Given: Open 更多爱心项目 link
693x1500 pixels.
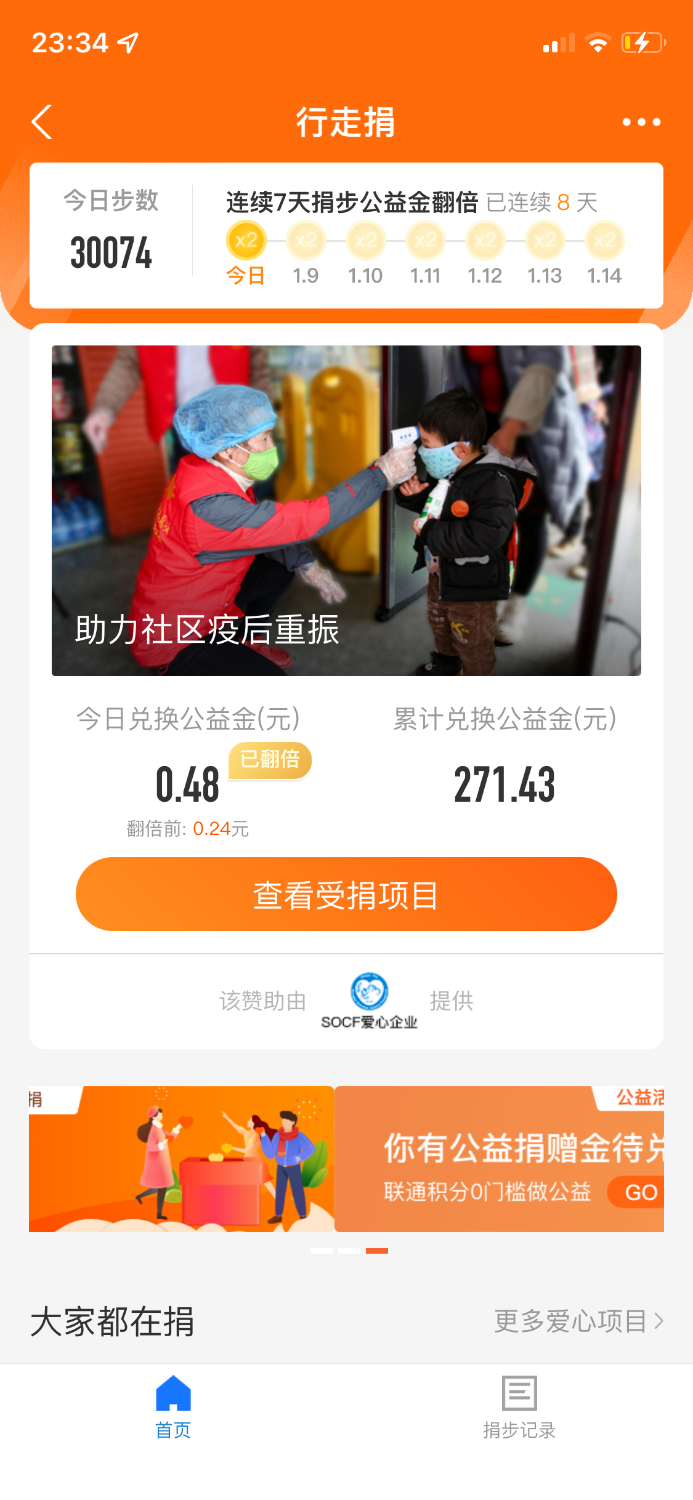Looking at the screenshot, I should point(578,1321).
